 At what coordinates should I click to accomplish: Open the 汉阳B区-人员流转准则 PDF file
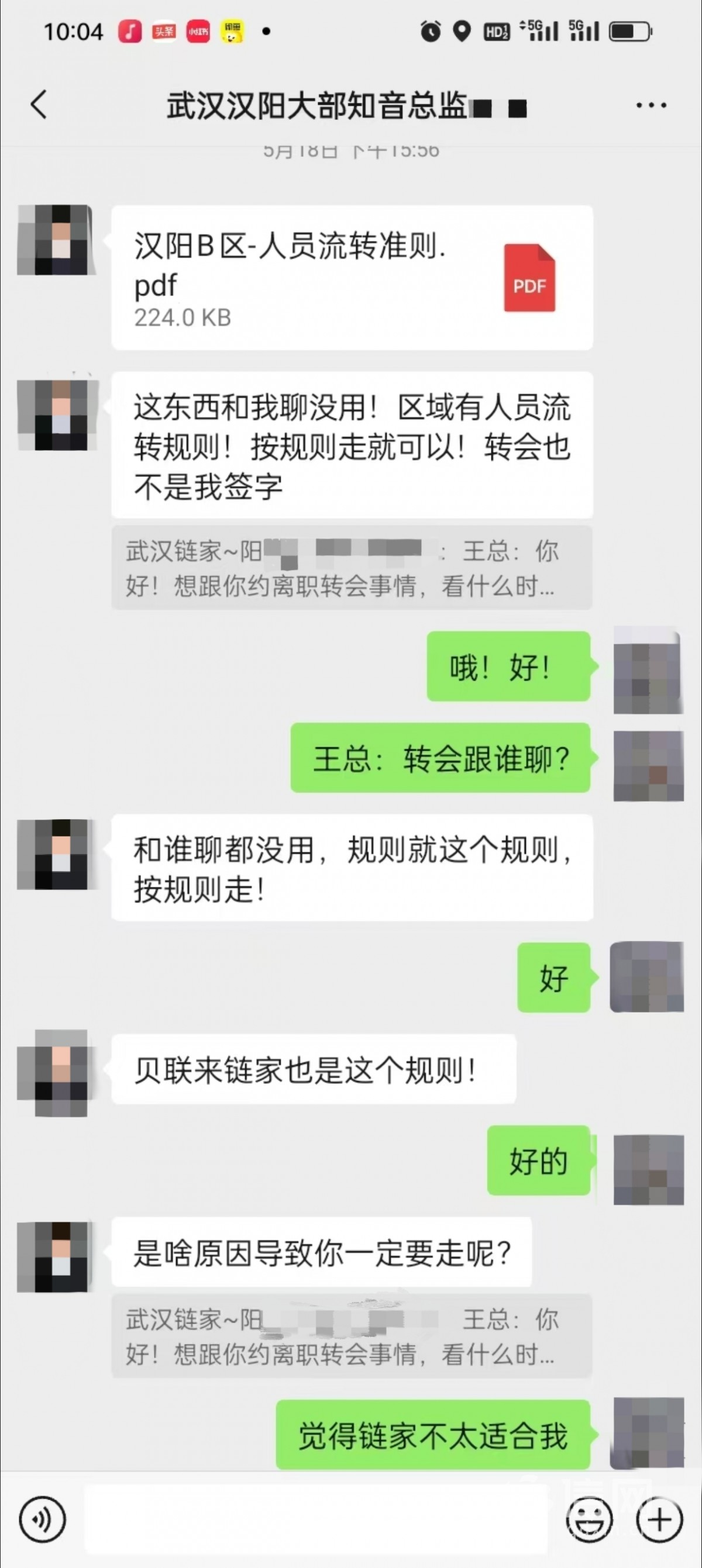[352, 278]
